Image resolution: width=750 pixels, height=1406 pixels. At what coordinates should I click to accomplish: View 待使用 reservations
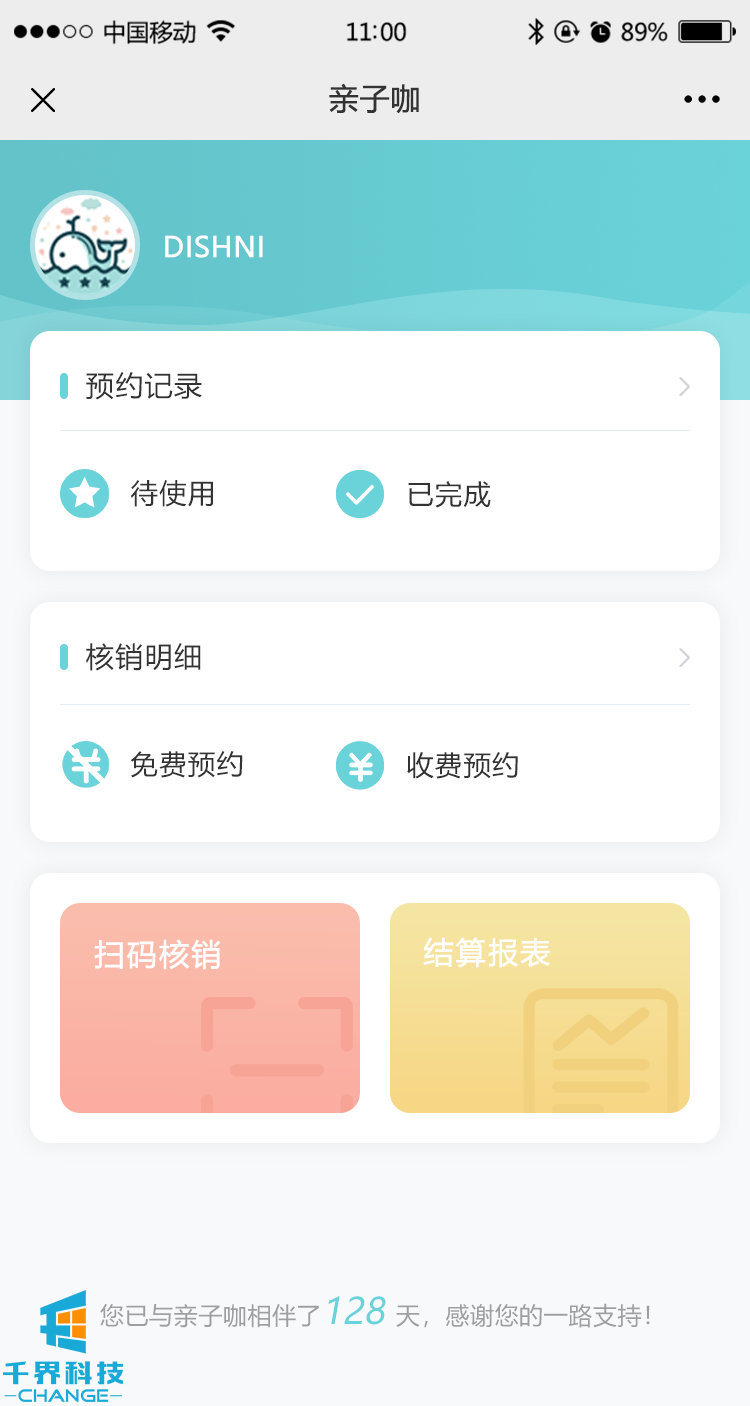coord(138,494)
